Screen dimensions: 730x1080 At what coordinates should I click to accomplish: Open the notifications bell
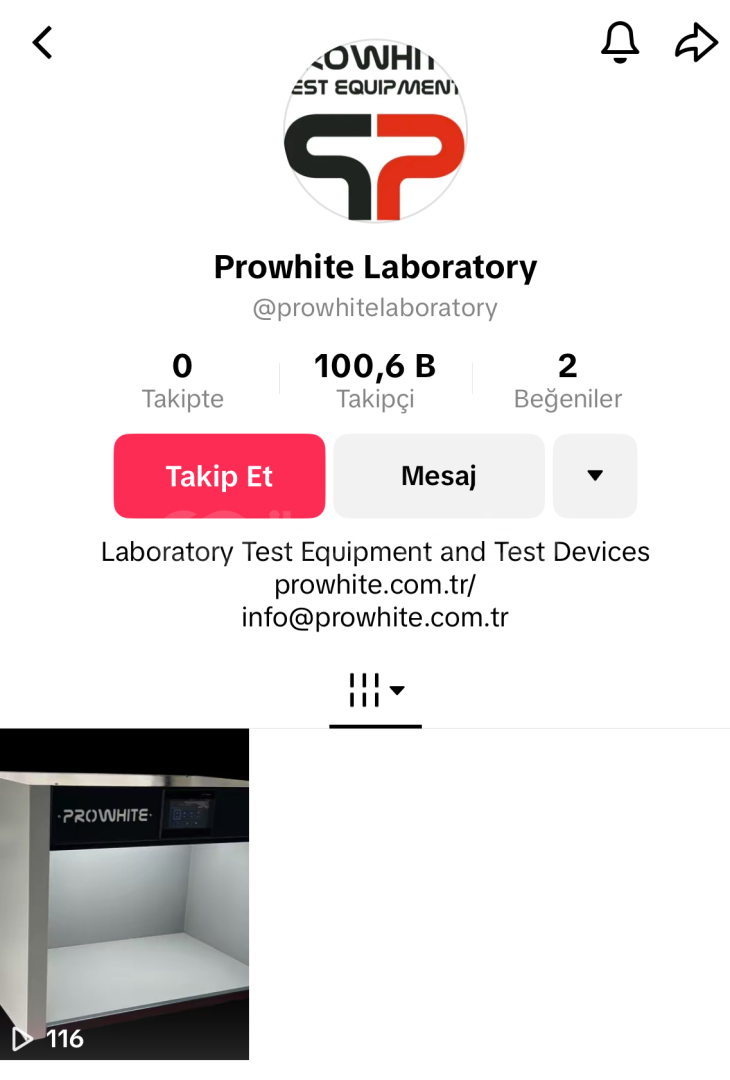click(620, 42)
